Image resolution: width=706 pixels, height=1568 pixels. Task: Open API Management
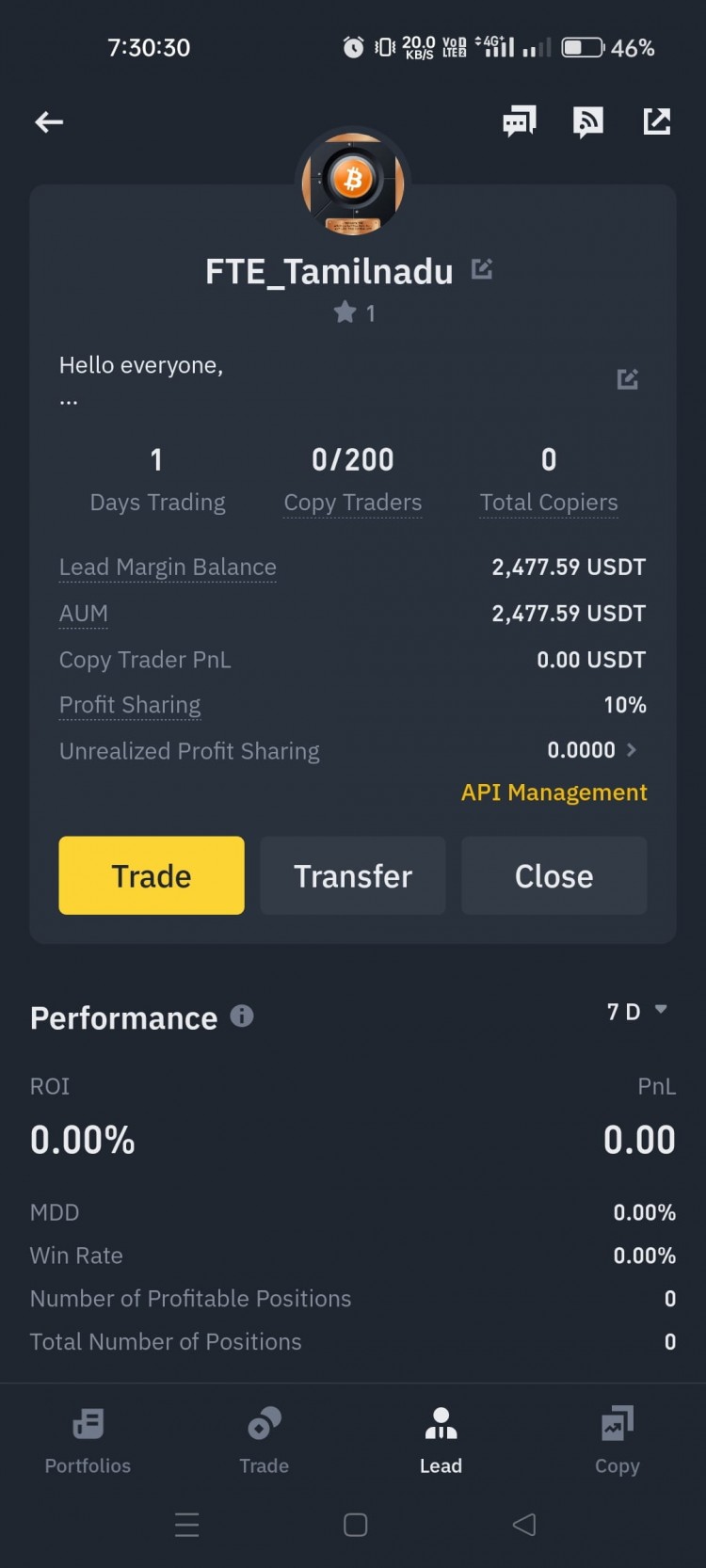click(x=554, y=792)
